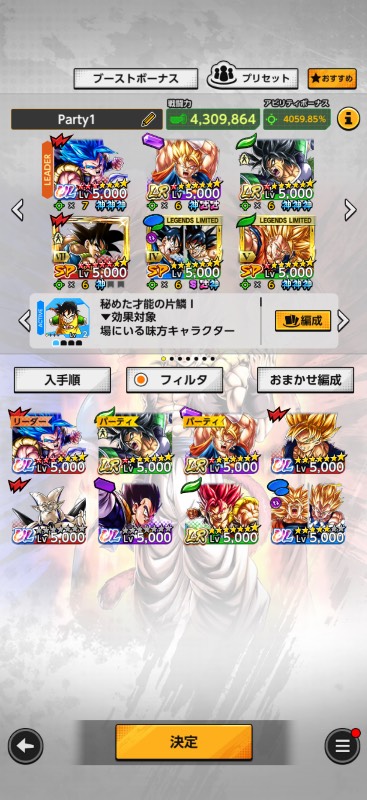
Task: Show the next ability card with right arrow
Action: (x=344, y=321)
